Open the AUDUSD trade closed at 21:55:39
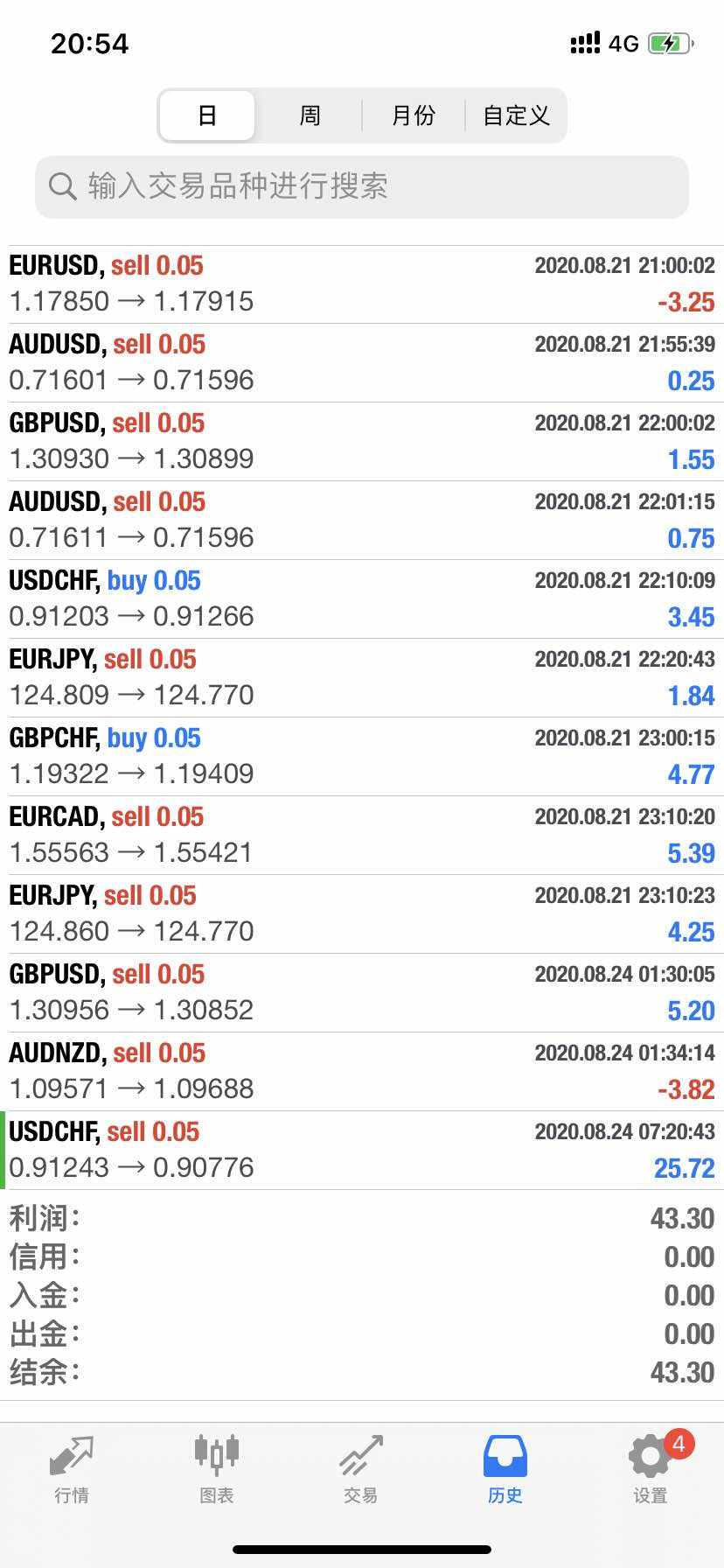 coord(362,363)
